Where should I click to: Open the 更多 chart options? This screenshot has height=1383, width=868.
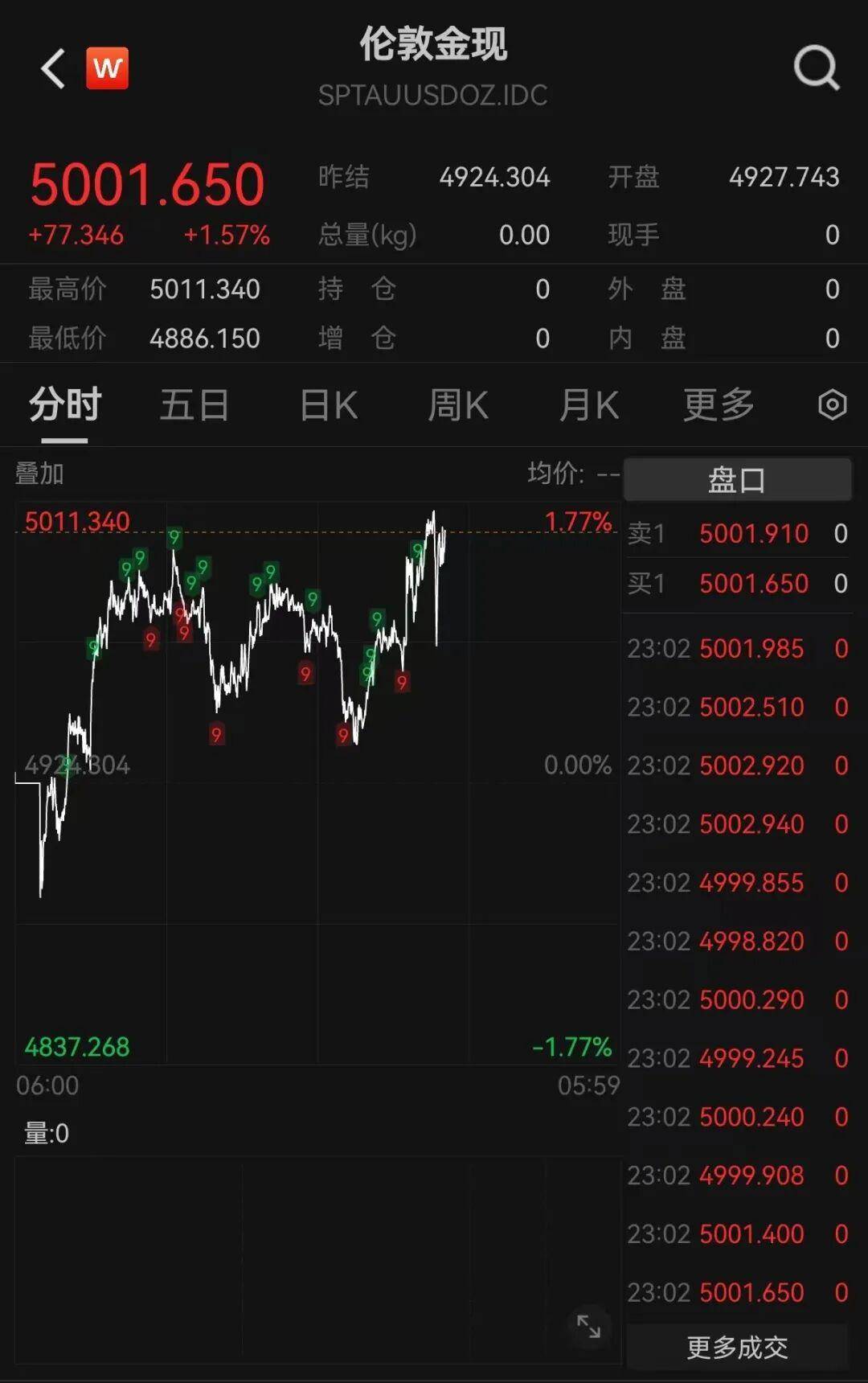[719, 404]
